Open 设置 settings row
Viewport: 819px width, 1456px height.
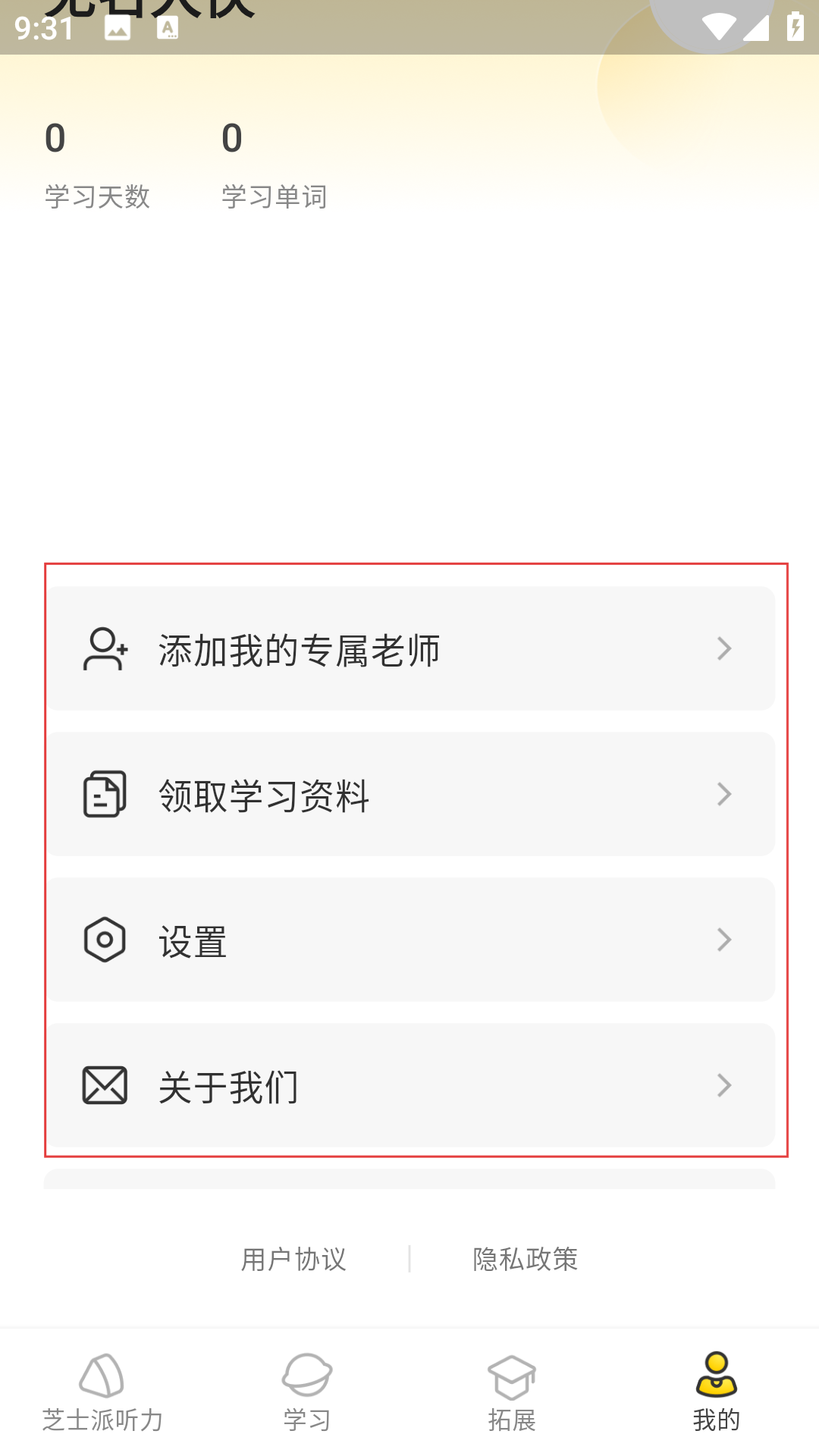[409, 940]
